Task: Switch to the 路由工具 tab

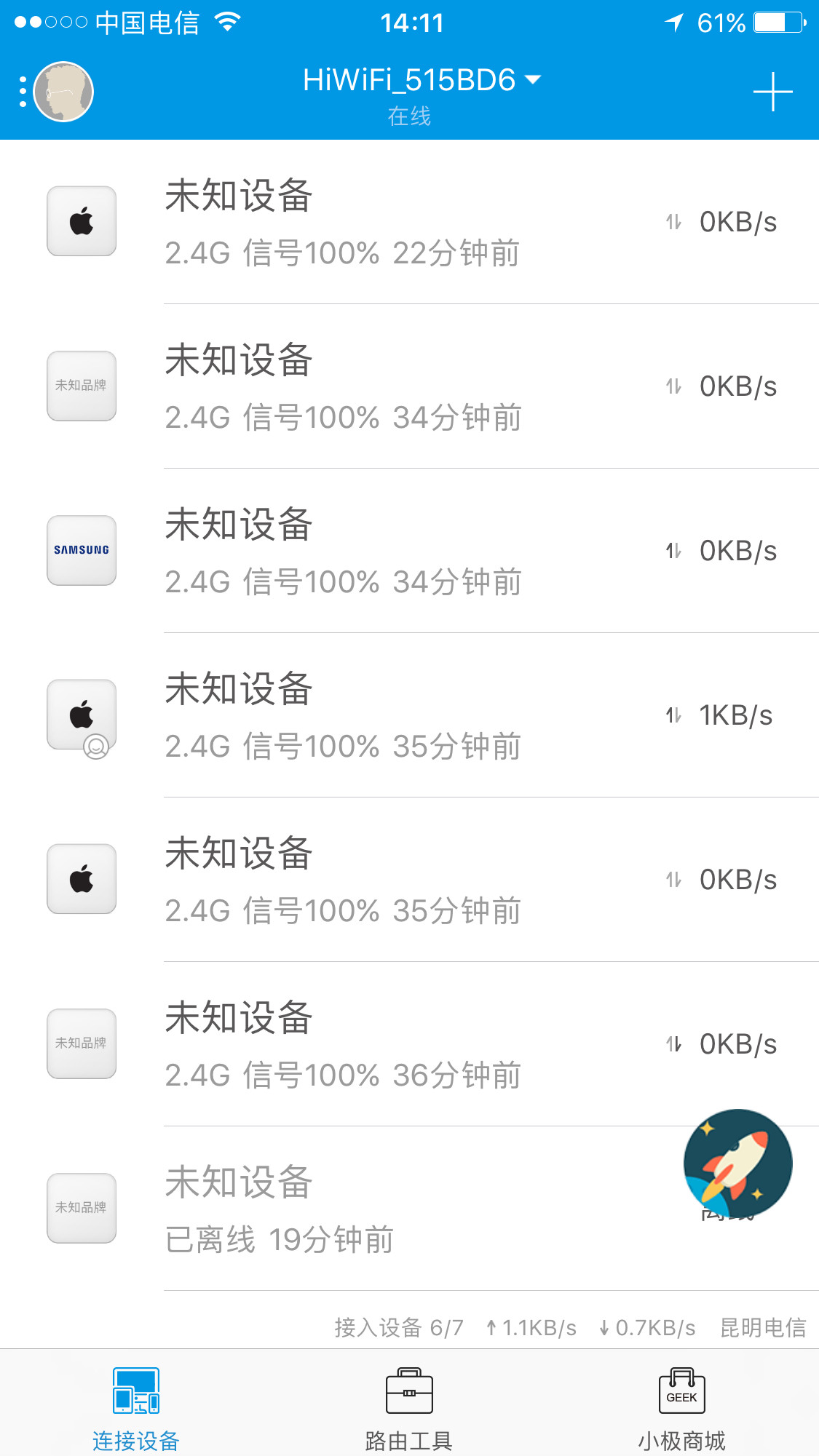Action: [409, 1409]
